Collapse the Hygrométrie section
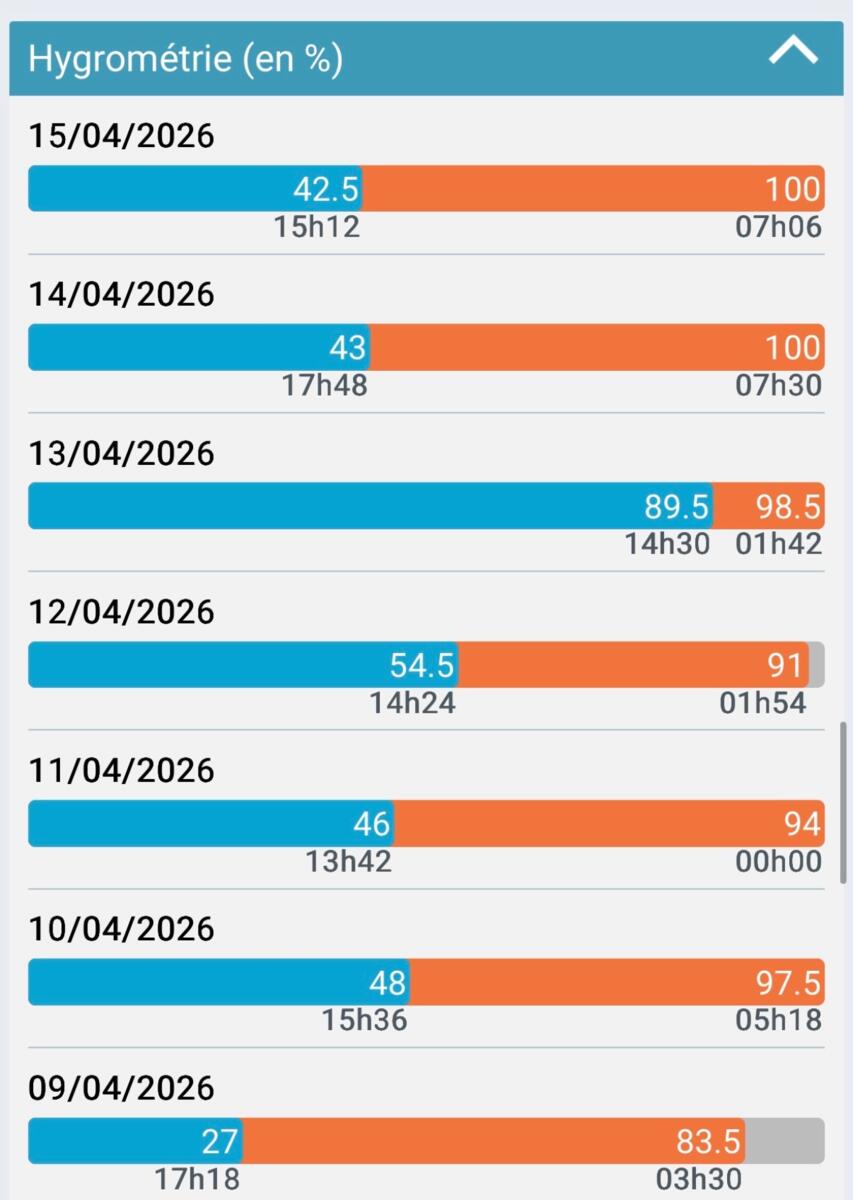Screen dimensions: 853x1200 (x=792, y=52)
